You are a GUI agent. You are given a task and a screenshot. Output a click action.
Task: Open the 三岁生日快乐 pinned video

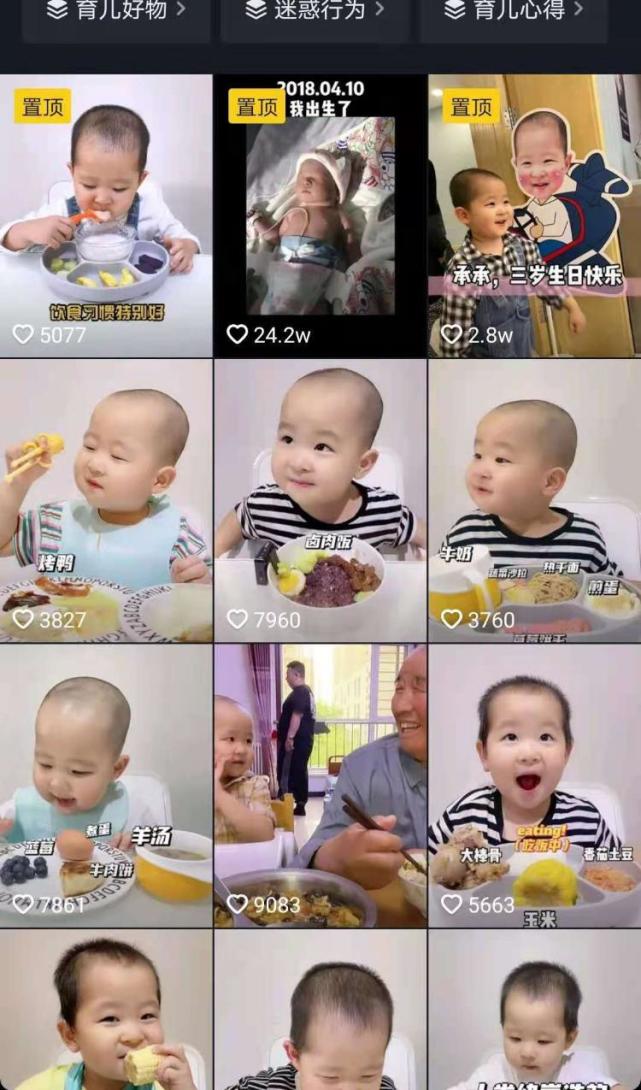tap(535, 215)
